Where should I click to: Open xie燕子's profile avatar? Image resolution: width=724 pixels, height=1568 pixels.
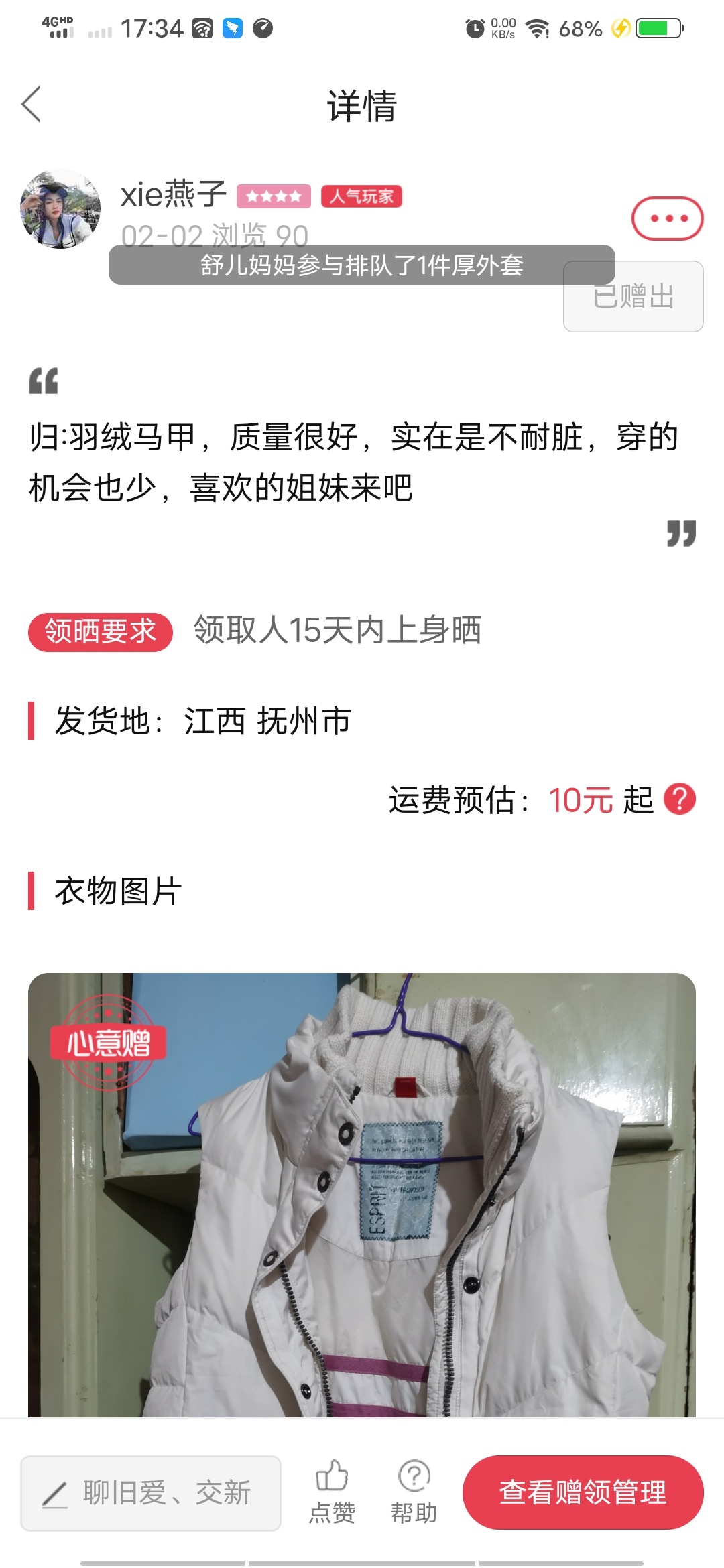(60, 208)
